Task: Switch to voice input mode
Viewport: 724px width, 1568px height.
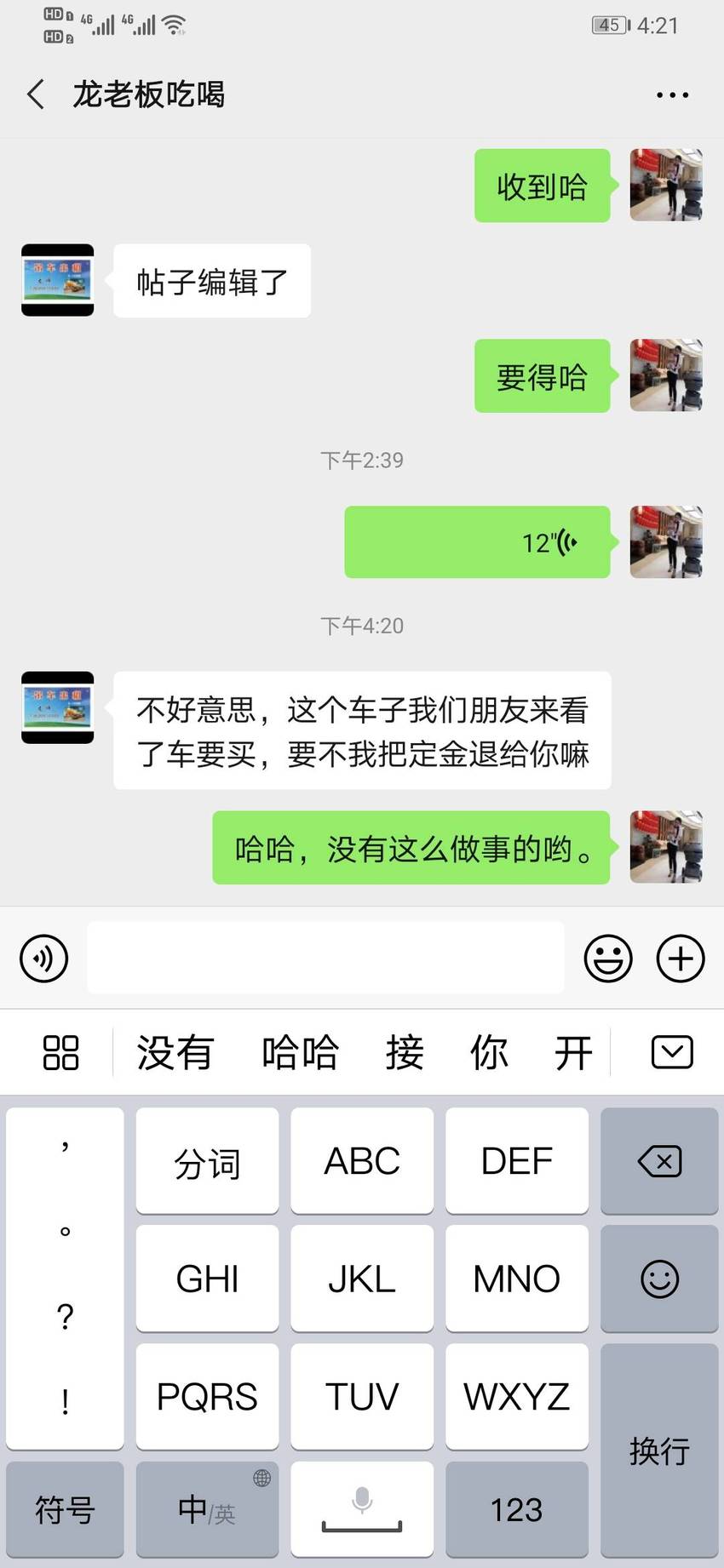Action: [x=43, y=959]
